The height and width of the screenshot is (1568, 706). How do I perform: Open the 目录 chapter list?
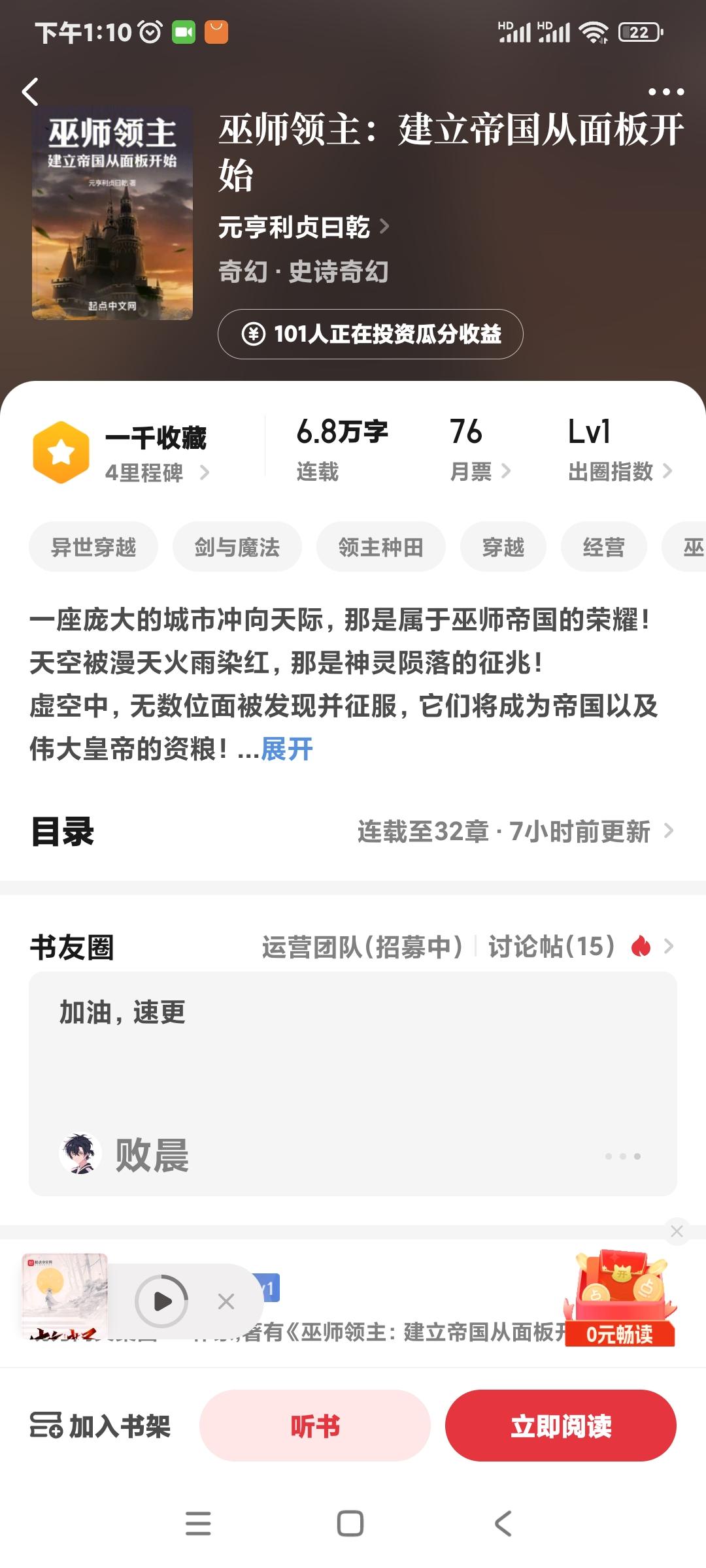[353, 832]
